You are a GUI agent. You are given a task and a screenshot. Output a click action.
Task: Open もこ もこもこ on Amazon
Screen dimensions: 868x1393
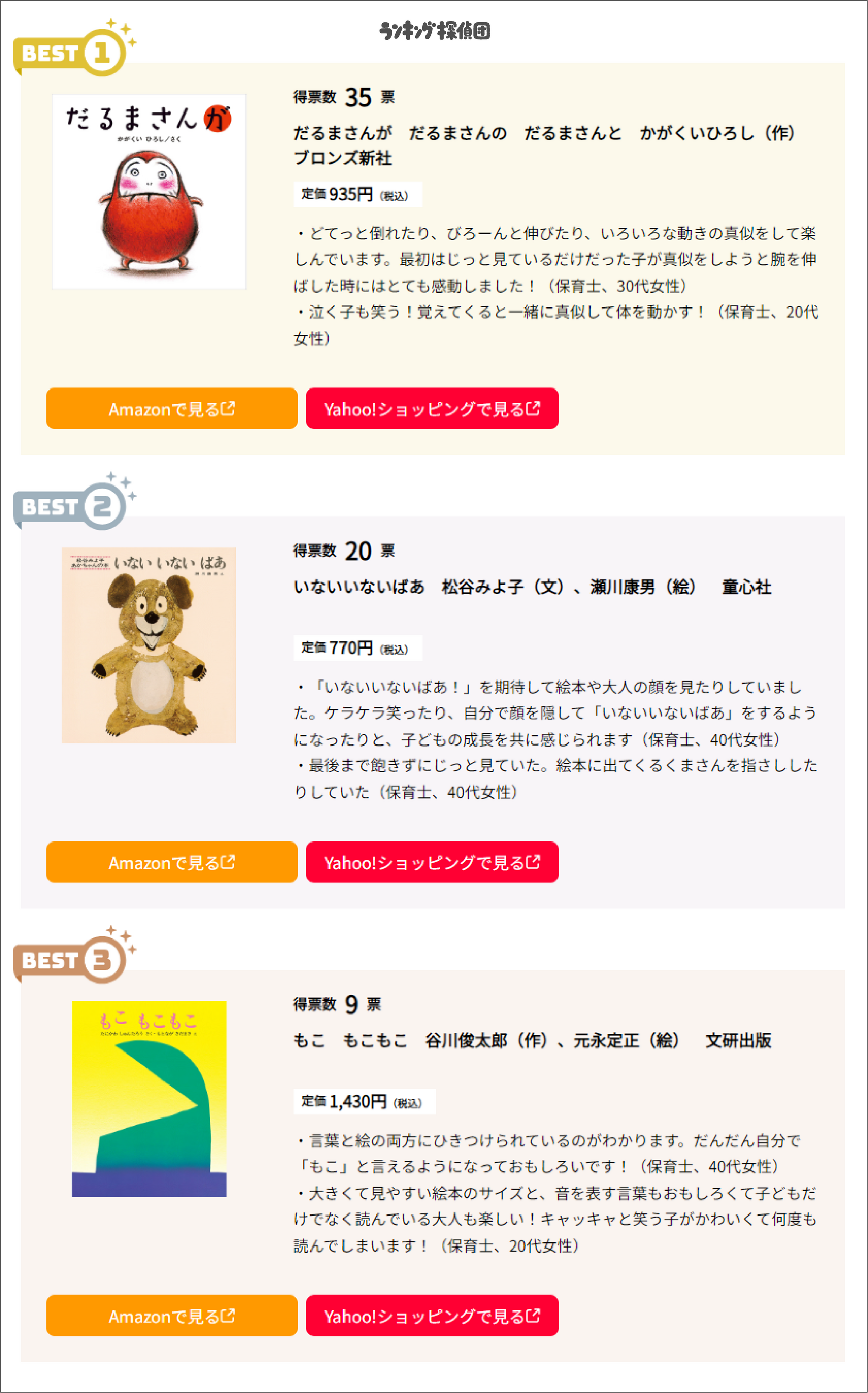pyautogui.click(x=172, y=1316)
